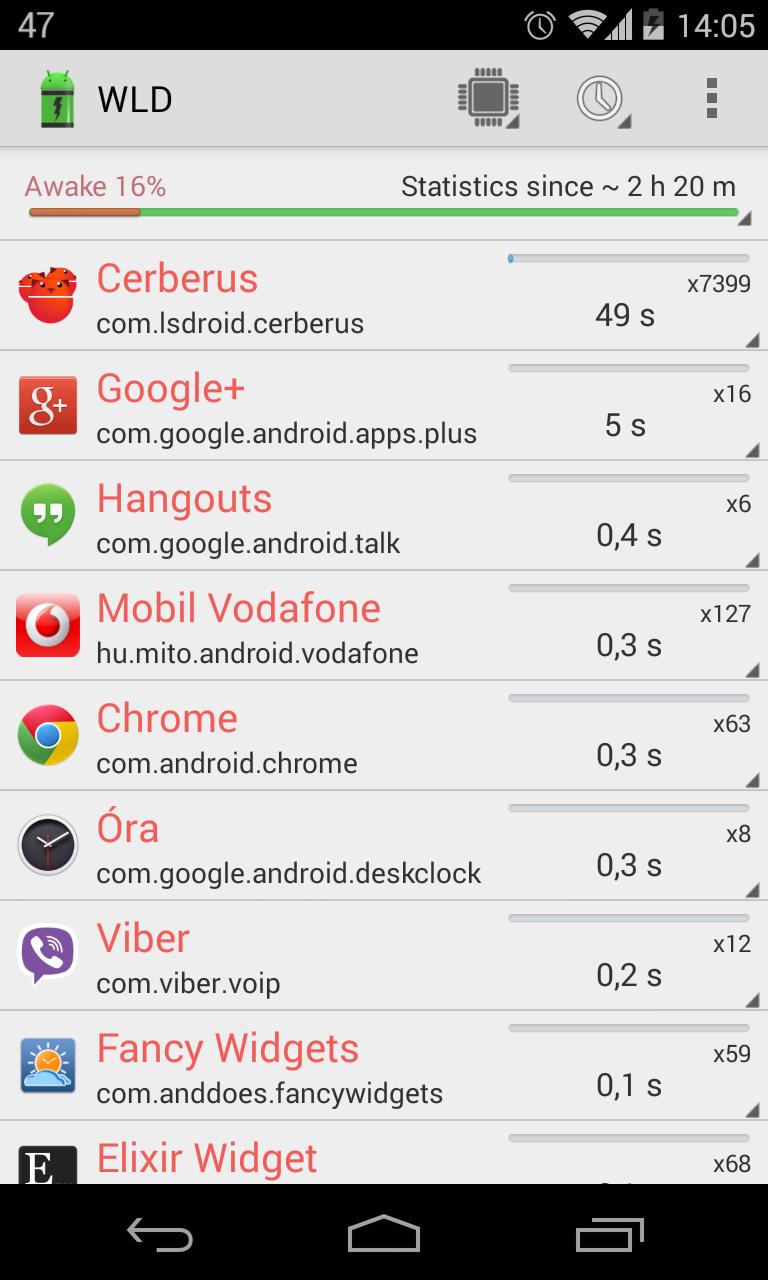This screenshot has height=1280, width=768.
Task: Tap the WLD app icon
Action: (x=57, y=99)
